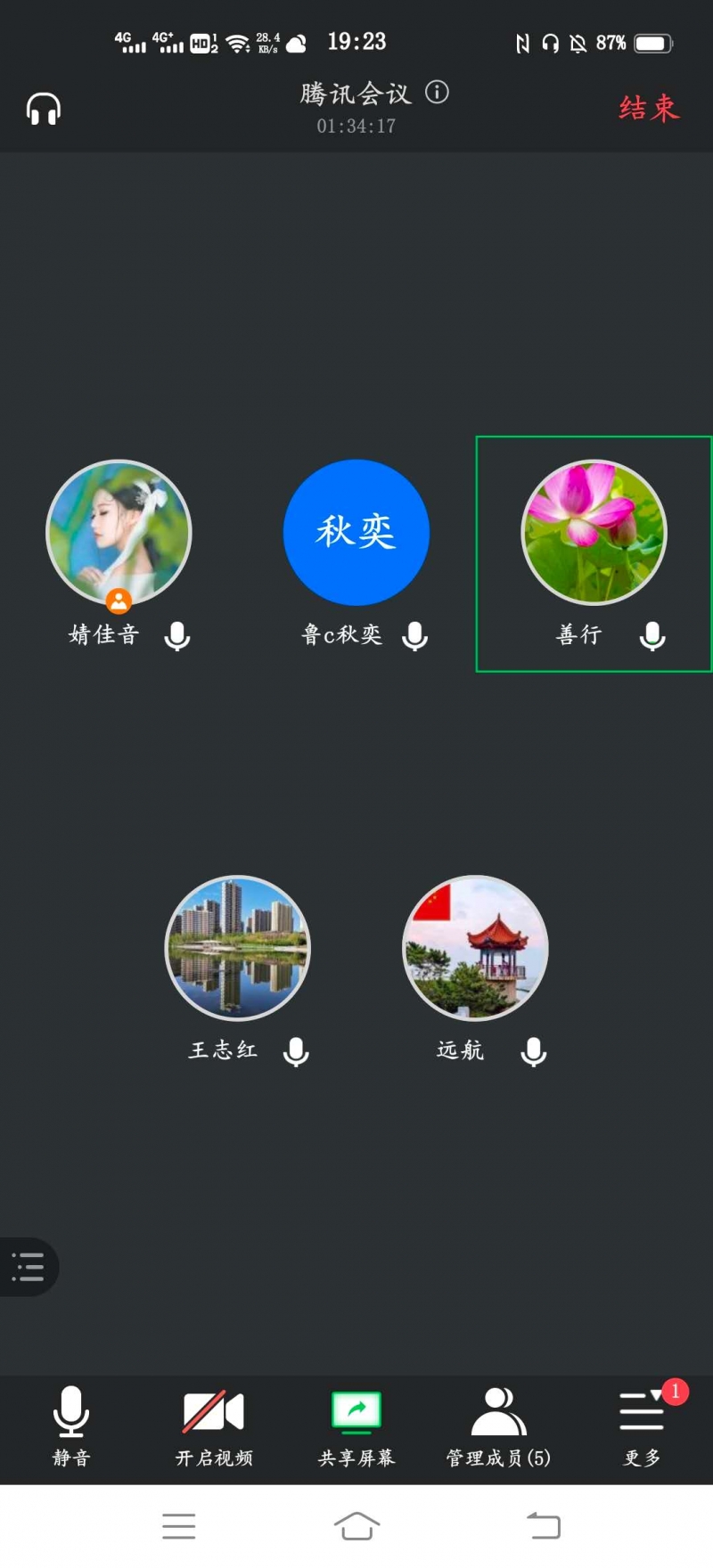Tap the mic icon next to 鲁c秋奕
Viewport: 713px width, 1568px height.
point(414,635)
